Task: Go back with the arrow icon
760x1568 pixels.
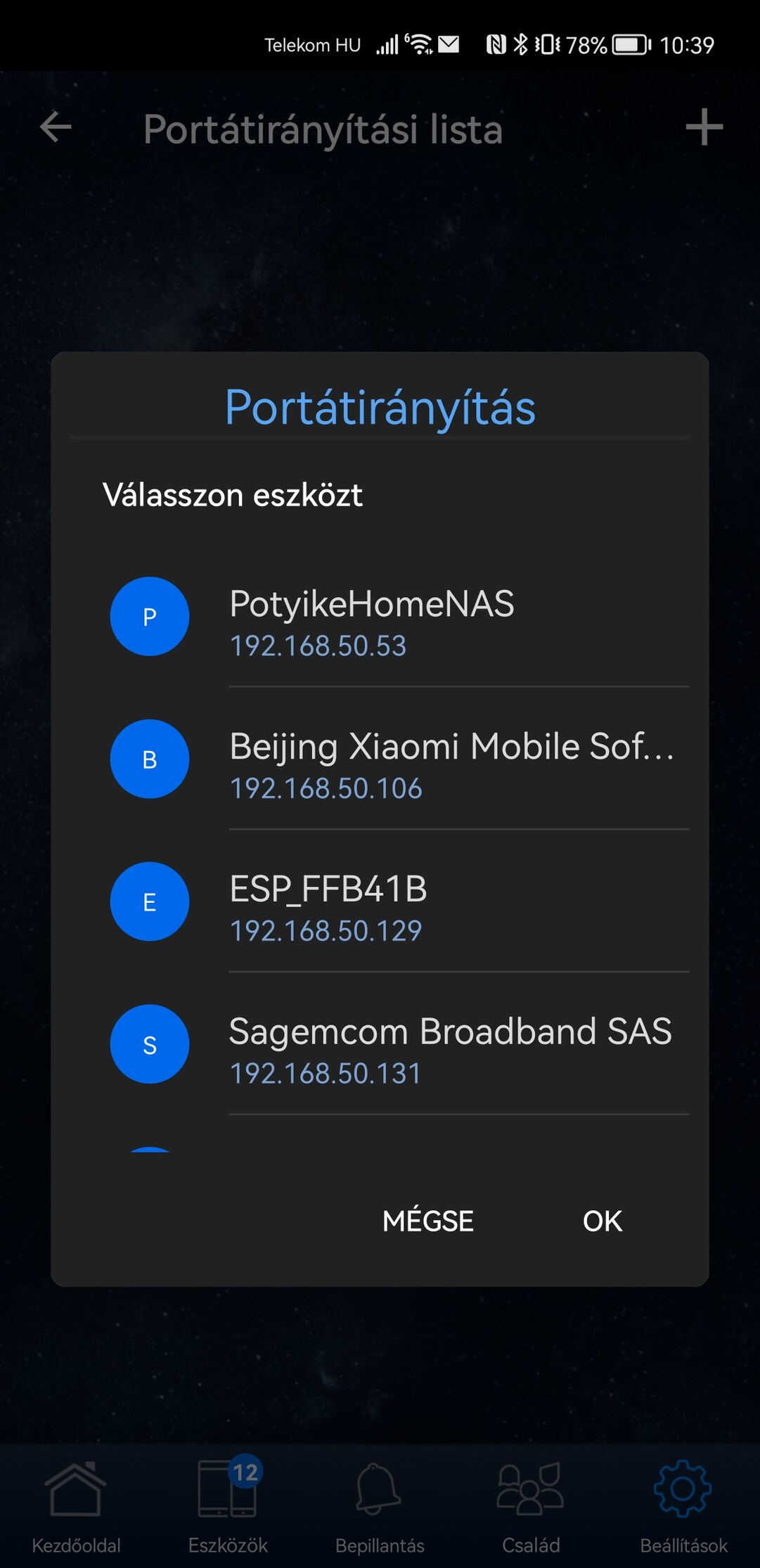Action: click(x=56, y=127)
